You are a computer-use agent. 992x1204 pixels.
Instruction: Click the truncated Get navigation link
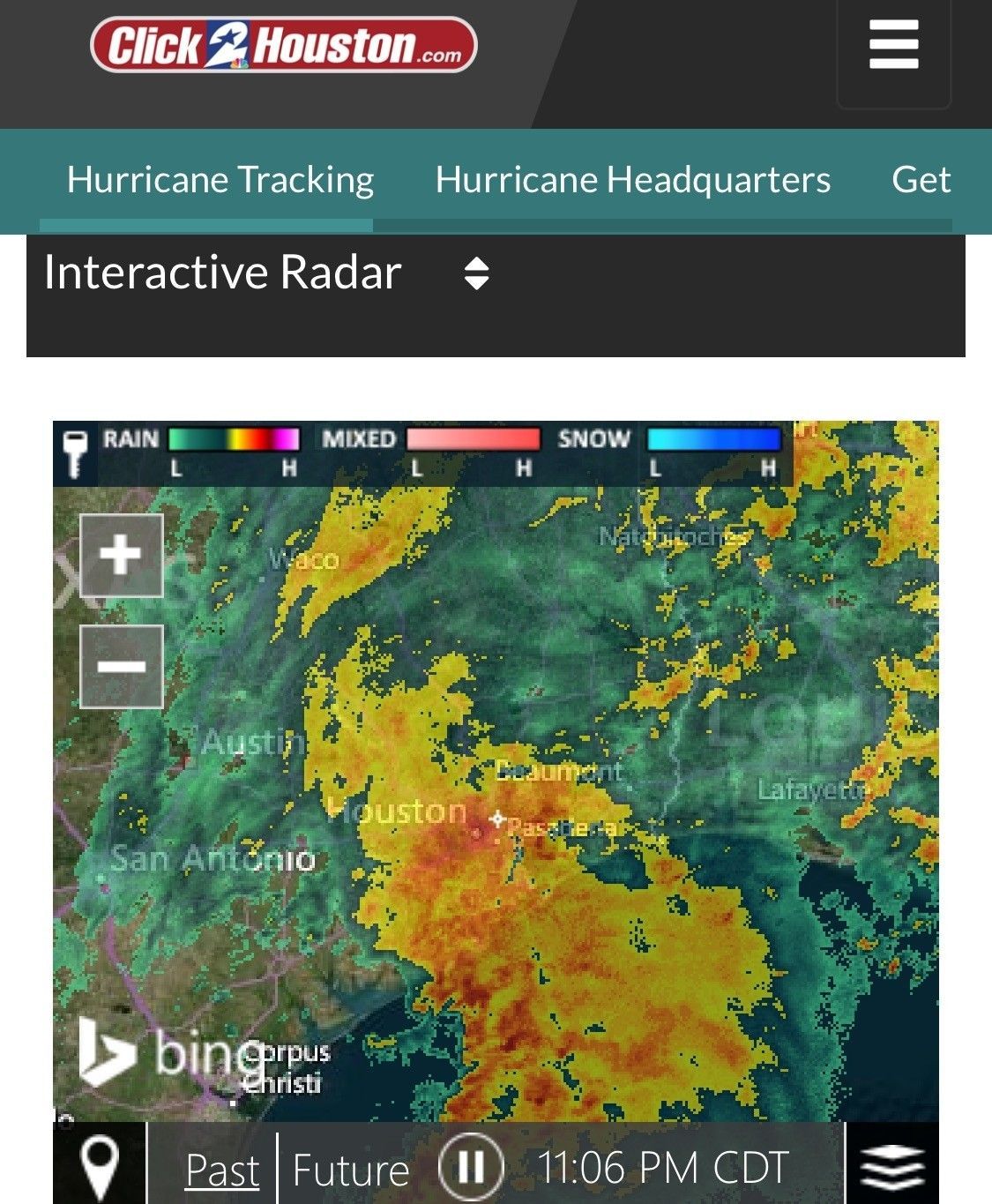[922, 179]
